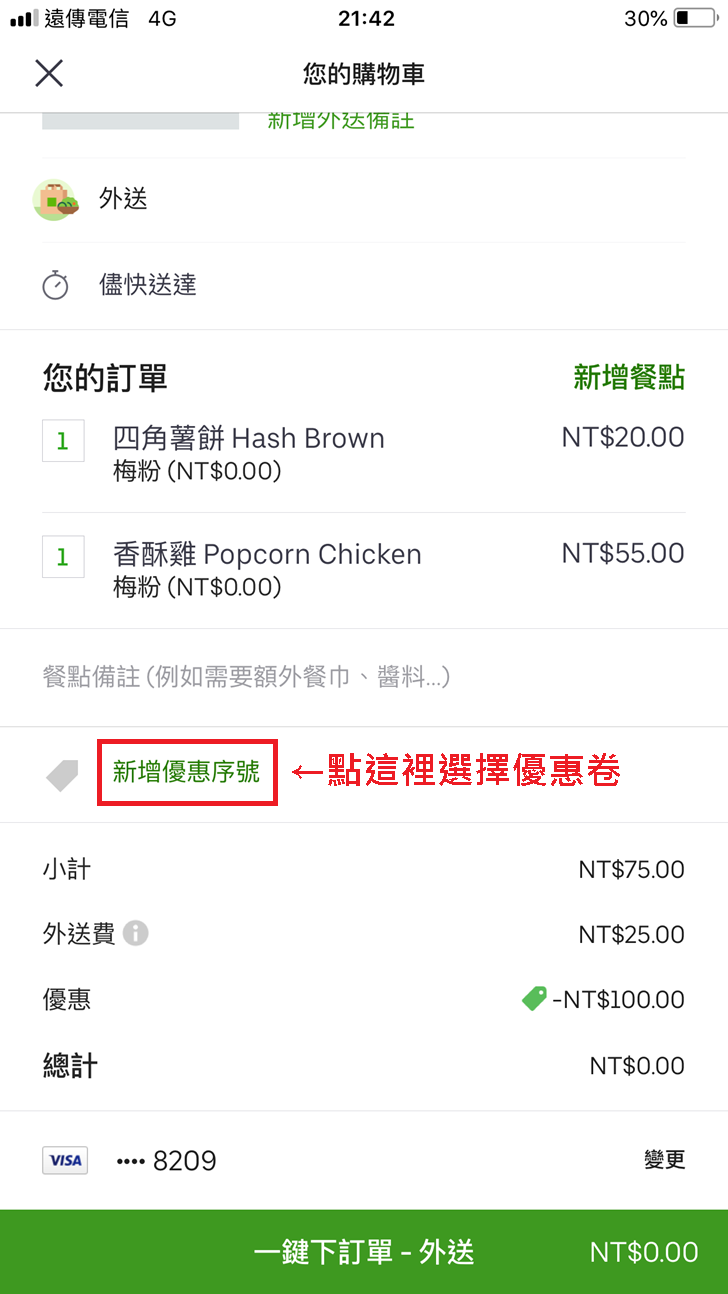Open the 變更 payment method selector
Screen dimensions: 728x1294
[x=663, y=1160]
